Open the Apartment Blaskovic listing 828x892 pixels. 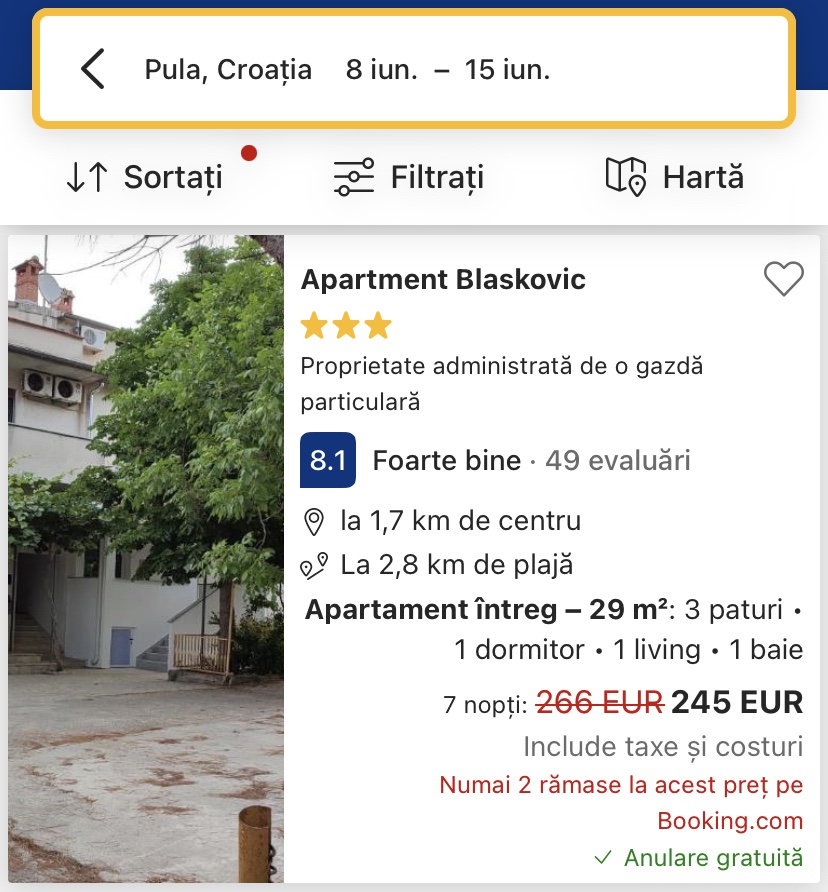click(443, 279)
